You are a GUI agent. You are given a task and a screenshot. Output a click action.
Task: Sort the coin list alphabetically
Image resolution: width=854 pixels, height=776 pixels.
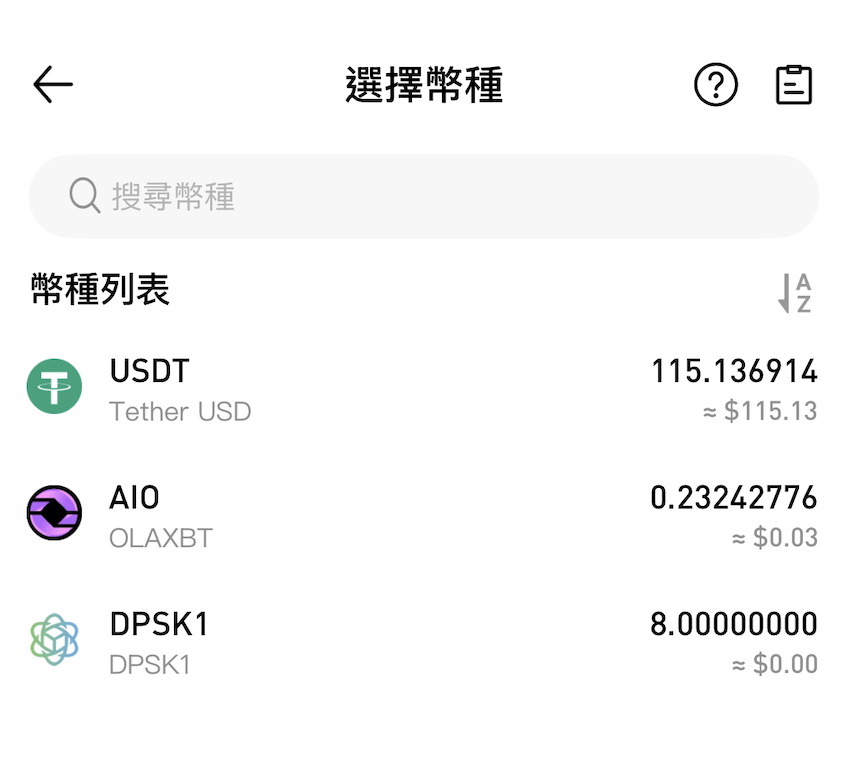point(795,293)
